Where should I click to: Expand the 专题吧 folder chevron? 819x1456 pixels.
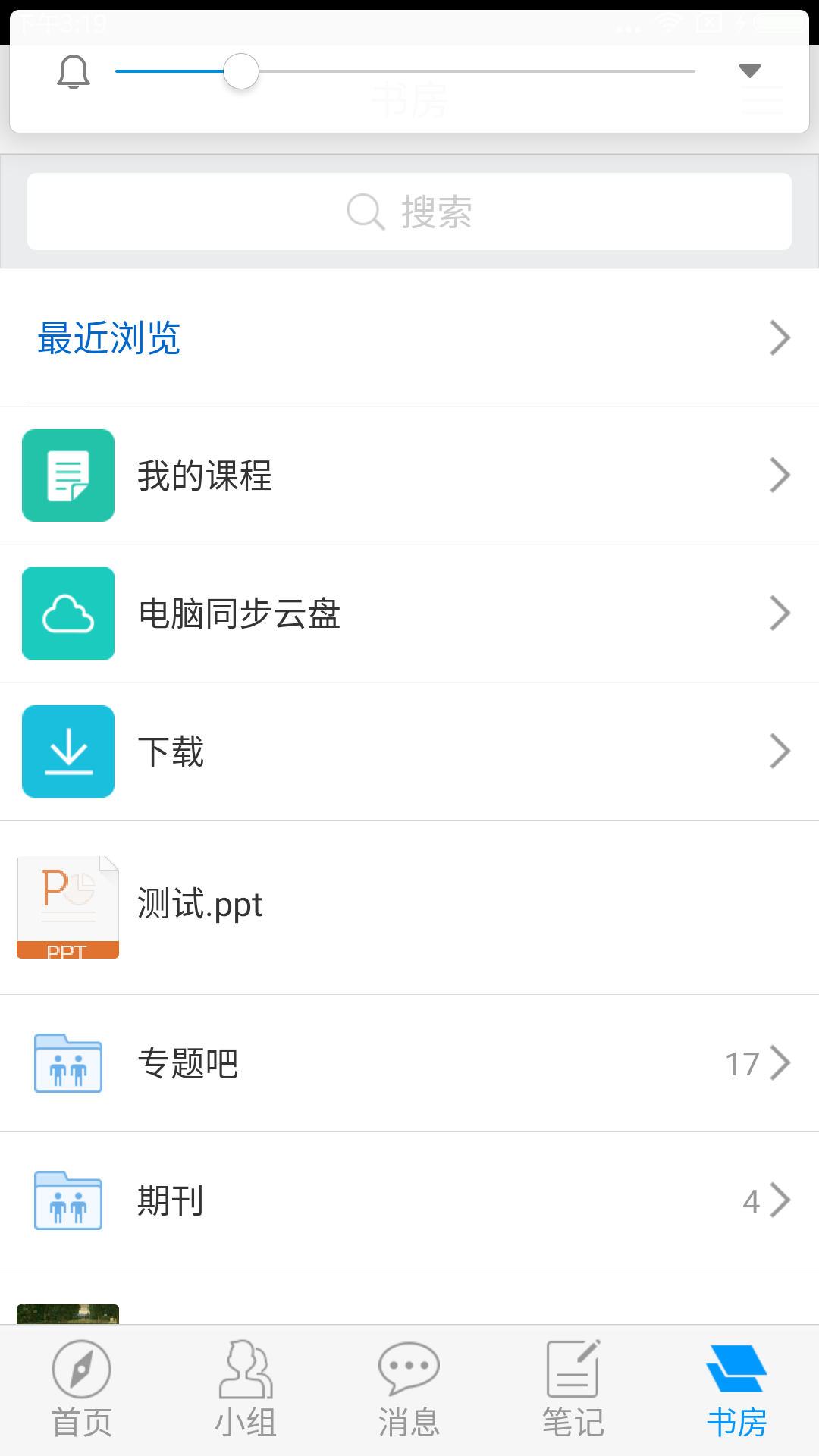(781, 1064)
